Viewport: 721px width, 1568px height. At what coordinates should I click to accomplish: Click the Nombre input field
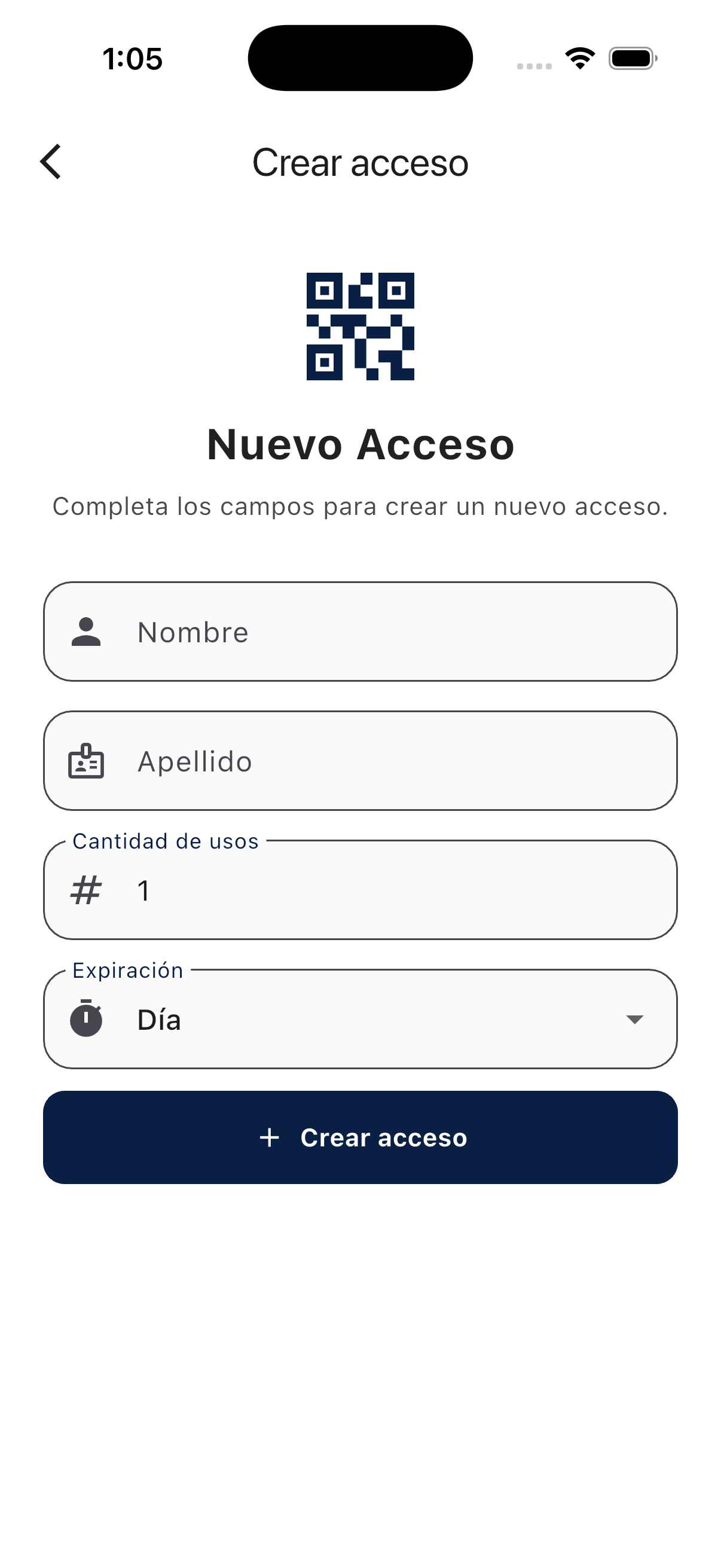click(360, 632)
